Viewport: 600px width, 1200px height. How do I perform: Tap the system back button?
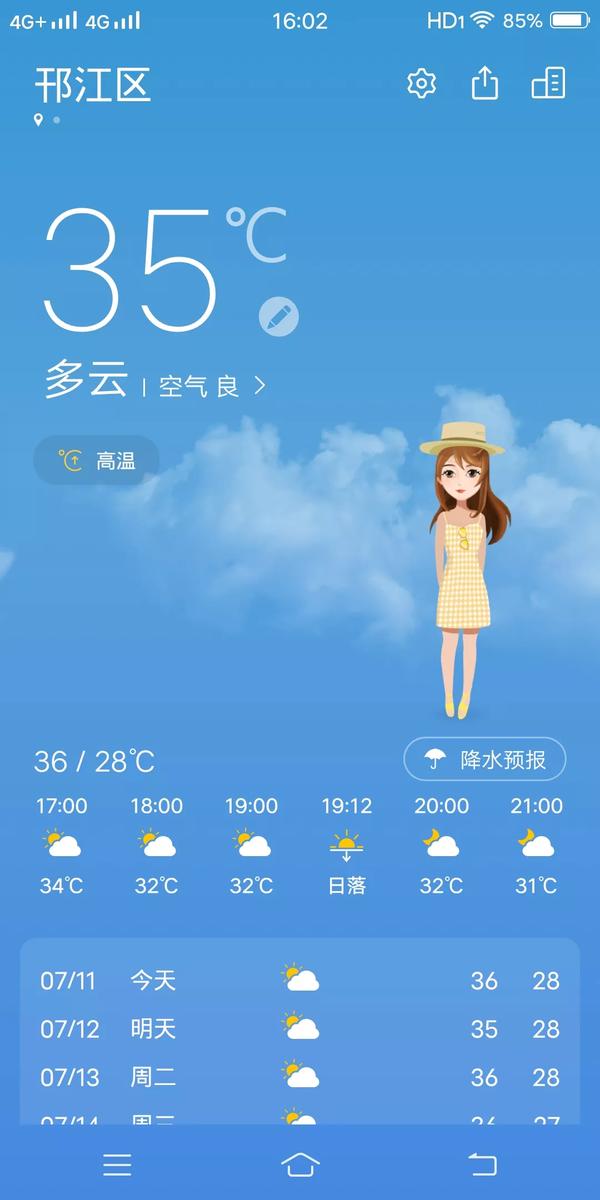[483, 1164]
